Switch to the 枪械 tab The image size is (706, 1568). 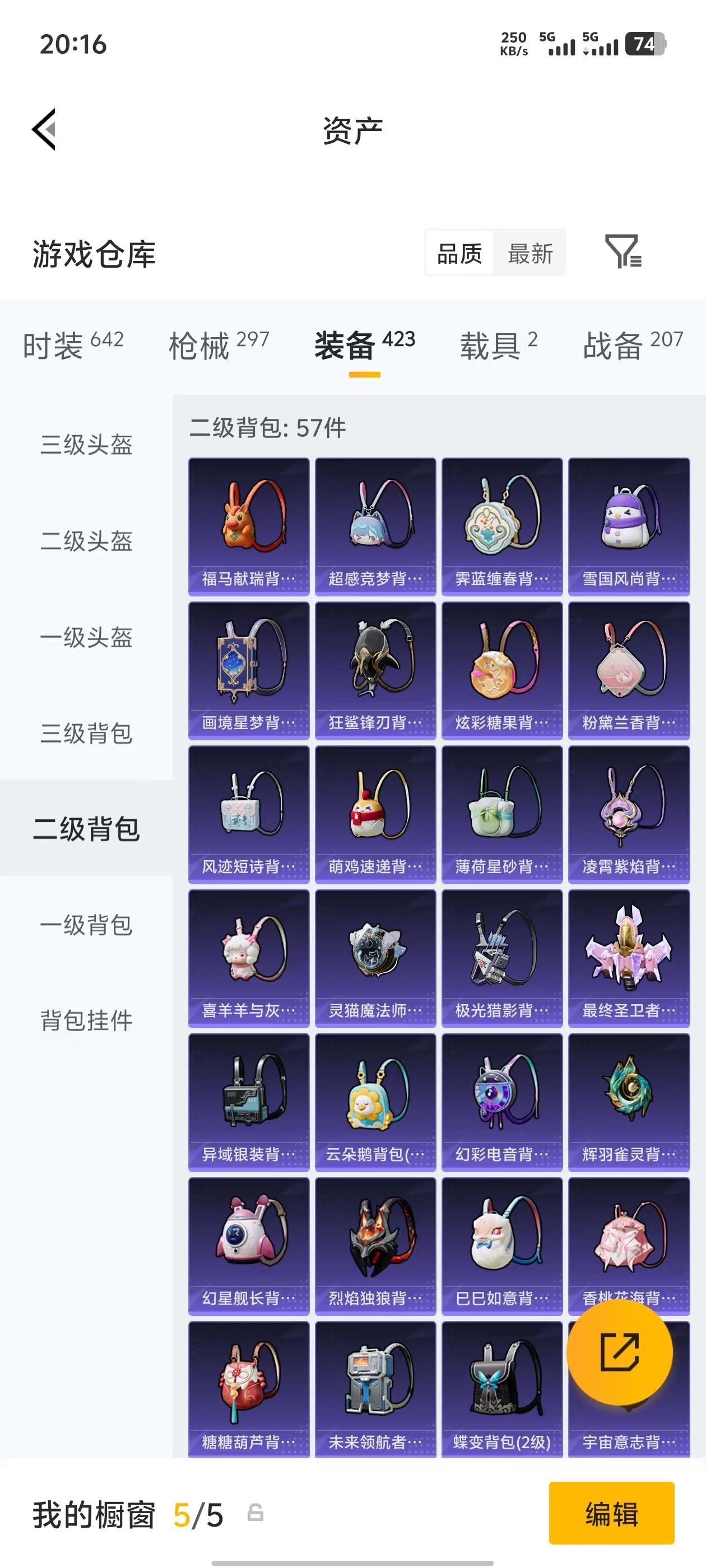click(x=219, y=345)
